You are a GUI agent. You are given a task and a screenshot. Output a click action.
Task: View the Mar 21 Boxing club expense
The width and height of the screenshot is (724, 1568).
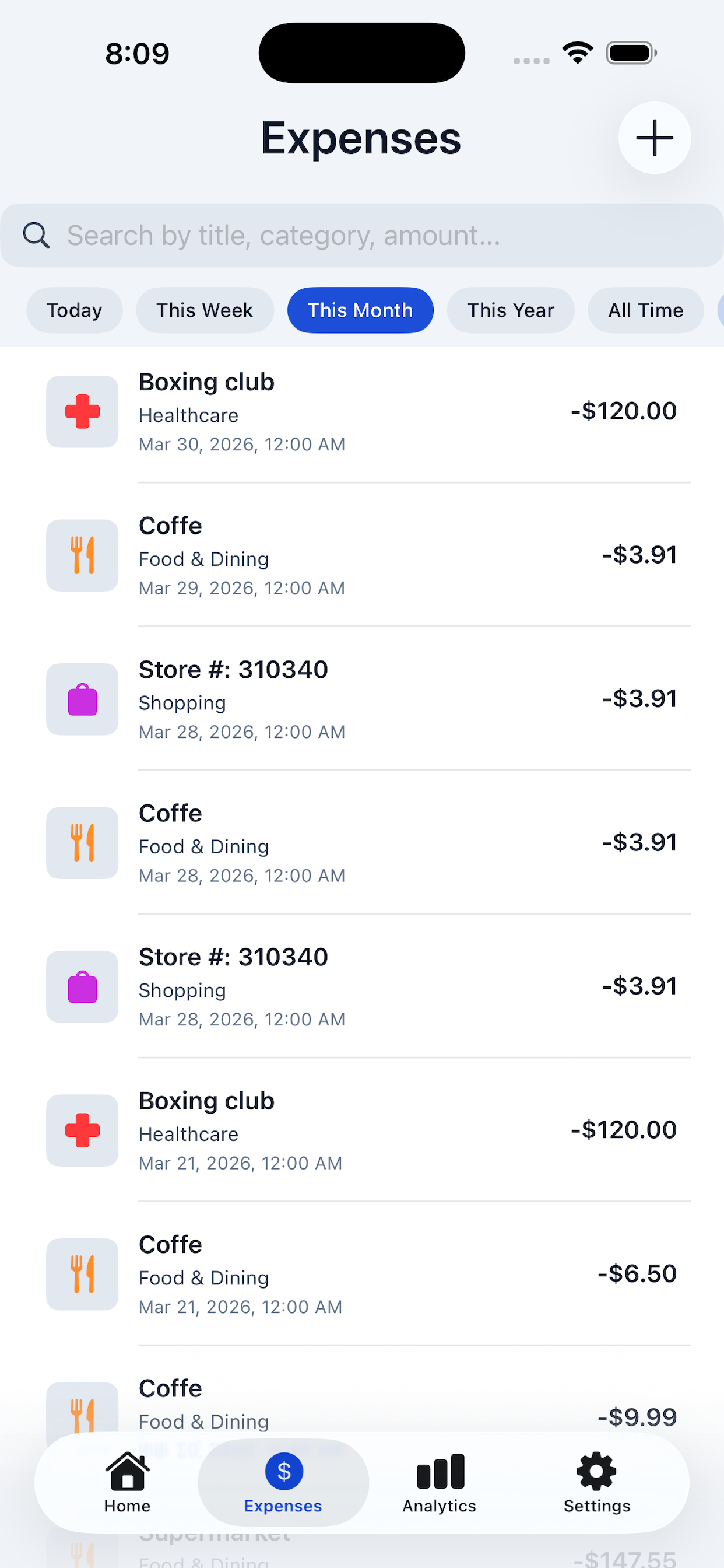(x=362, y=1131)
